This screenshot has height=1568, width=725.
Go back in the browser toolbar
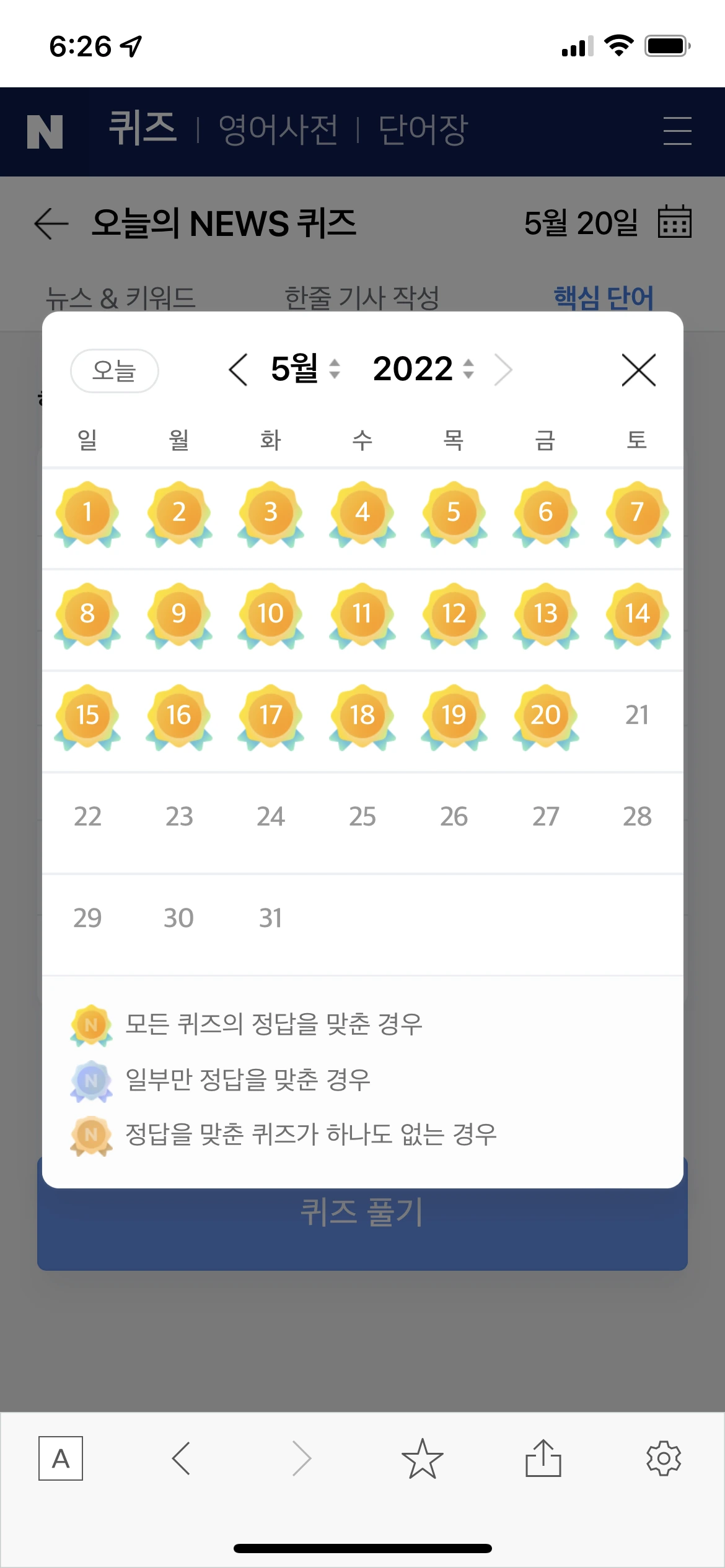181,1458
